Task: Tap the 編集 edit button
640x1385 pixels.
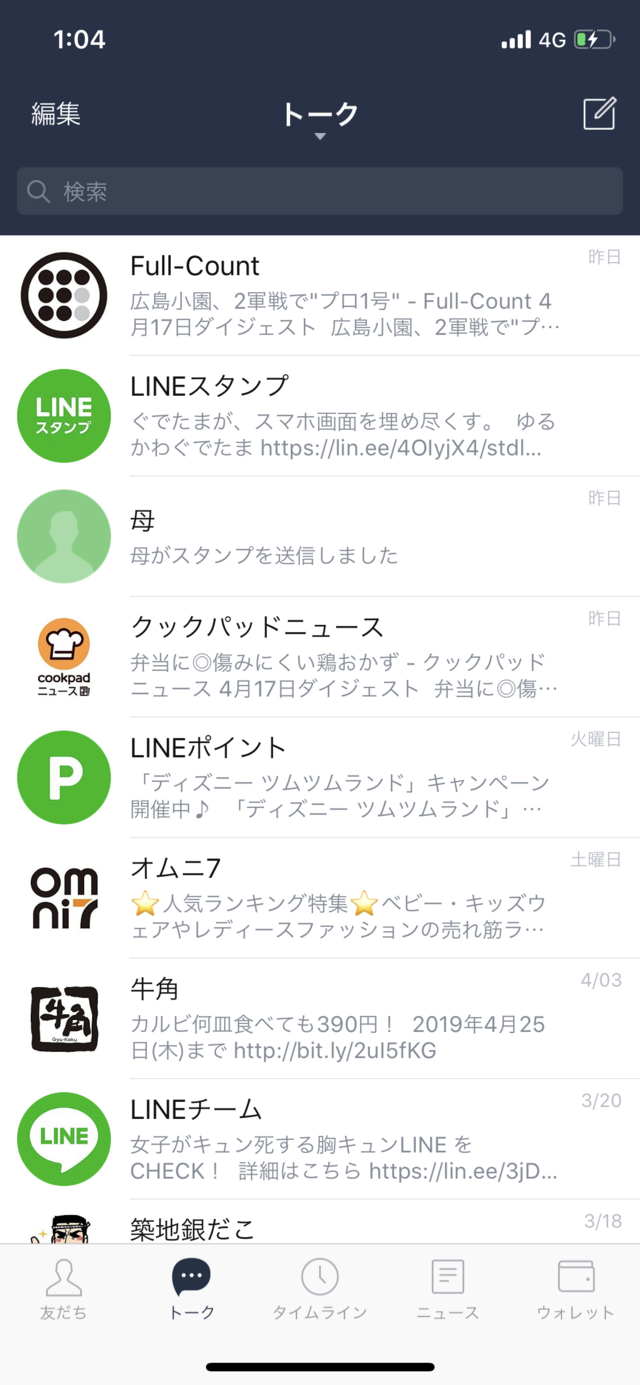Action: pyautogui.click(x=56, y=115)
